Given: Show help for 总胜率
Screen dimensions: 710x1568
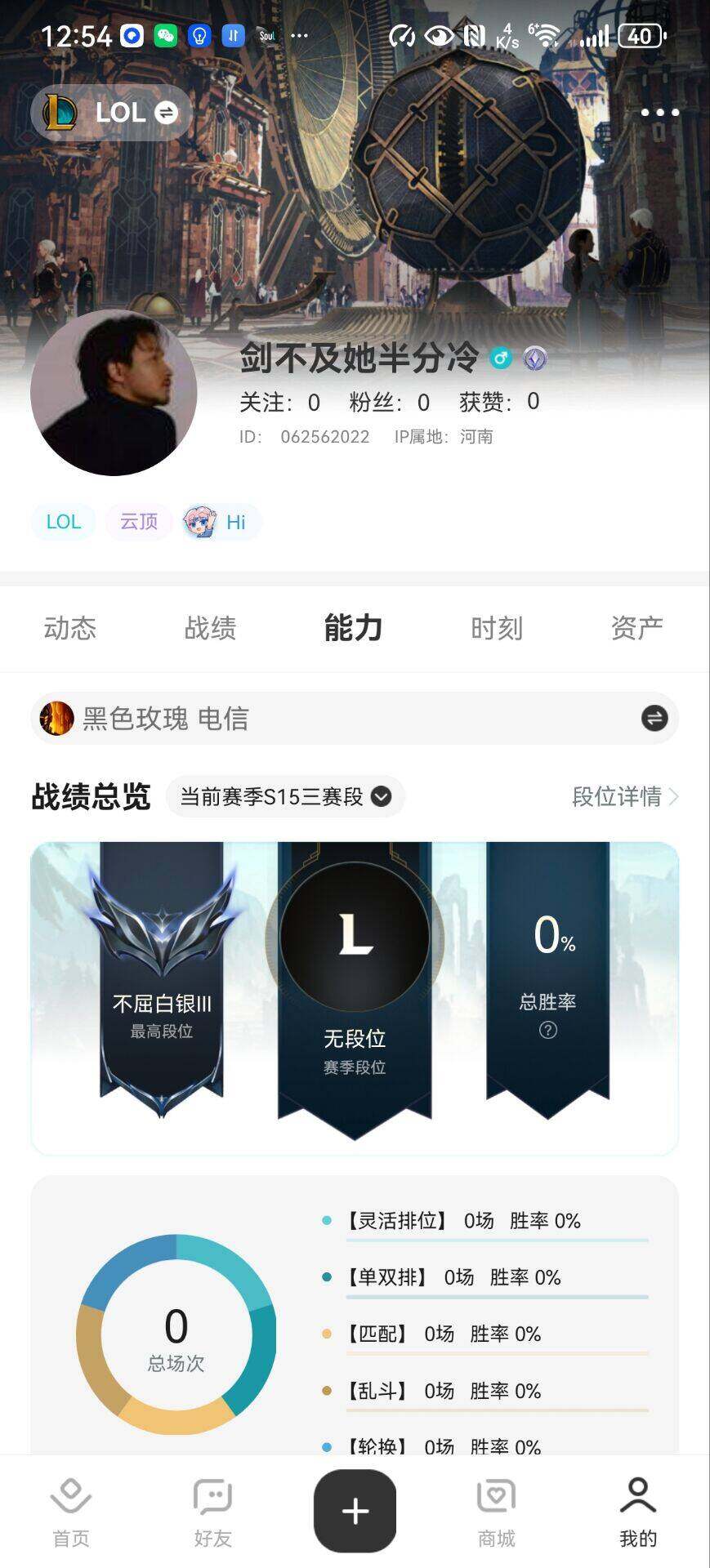Looking at the screenshot, I should [x=548, y=1030].
